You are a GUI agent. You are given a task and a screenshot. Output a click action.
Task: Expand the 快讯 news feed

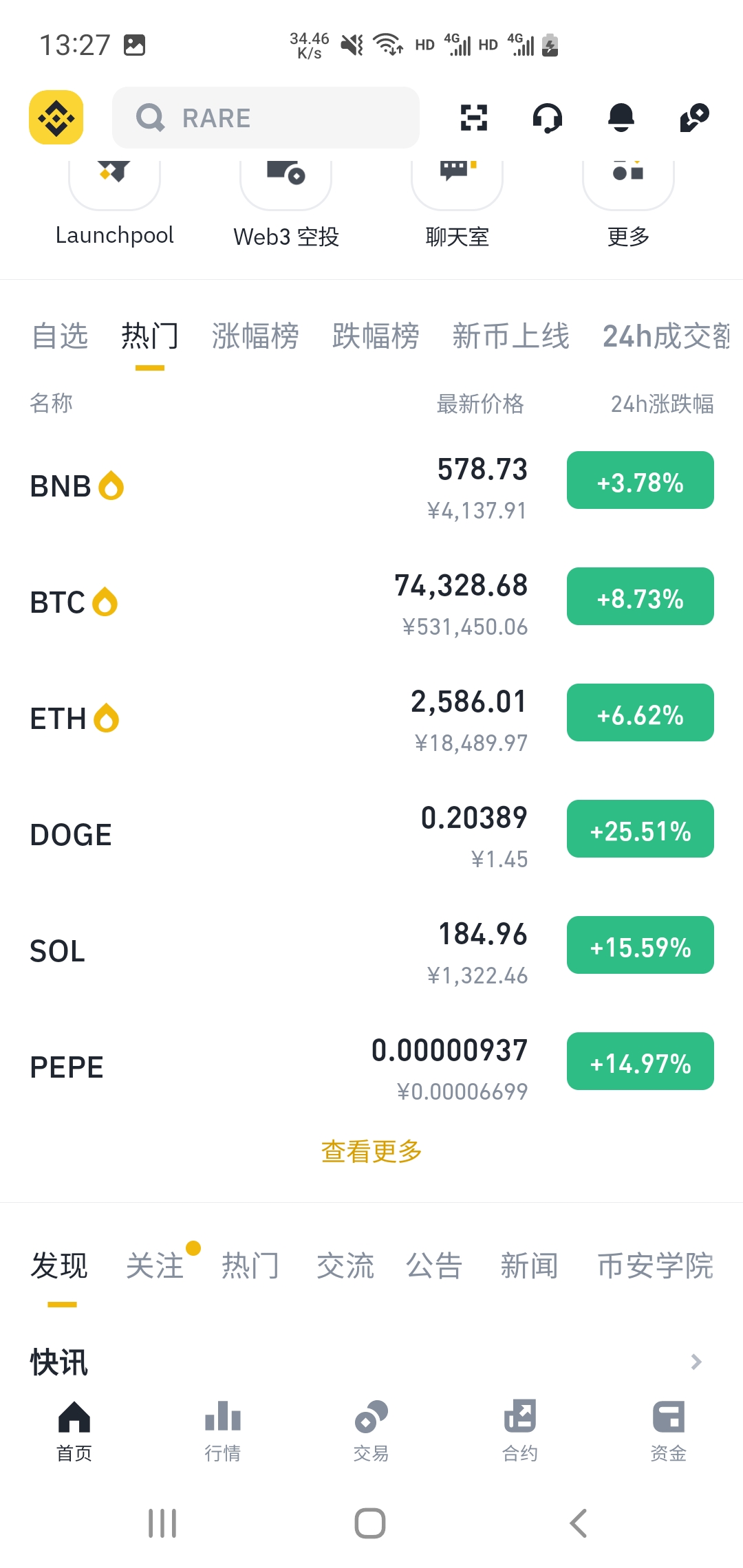695,1361
